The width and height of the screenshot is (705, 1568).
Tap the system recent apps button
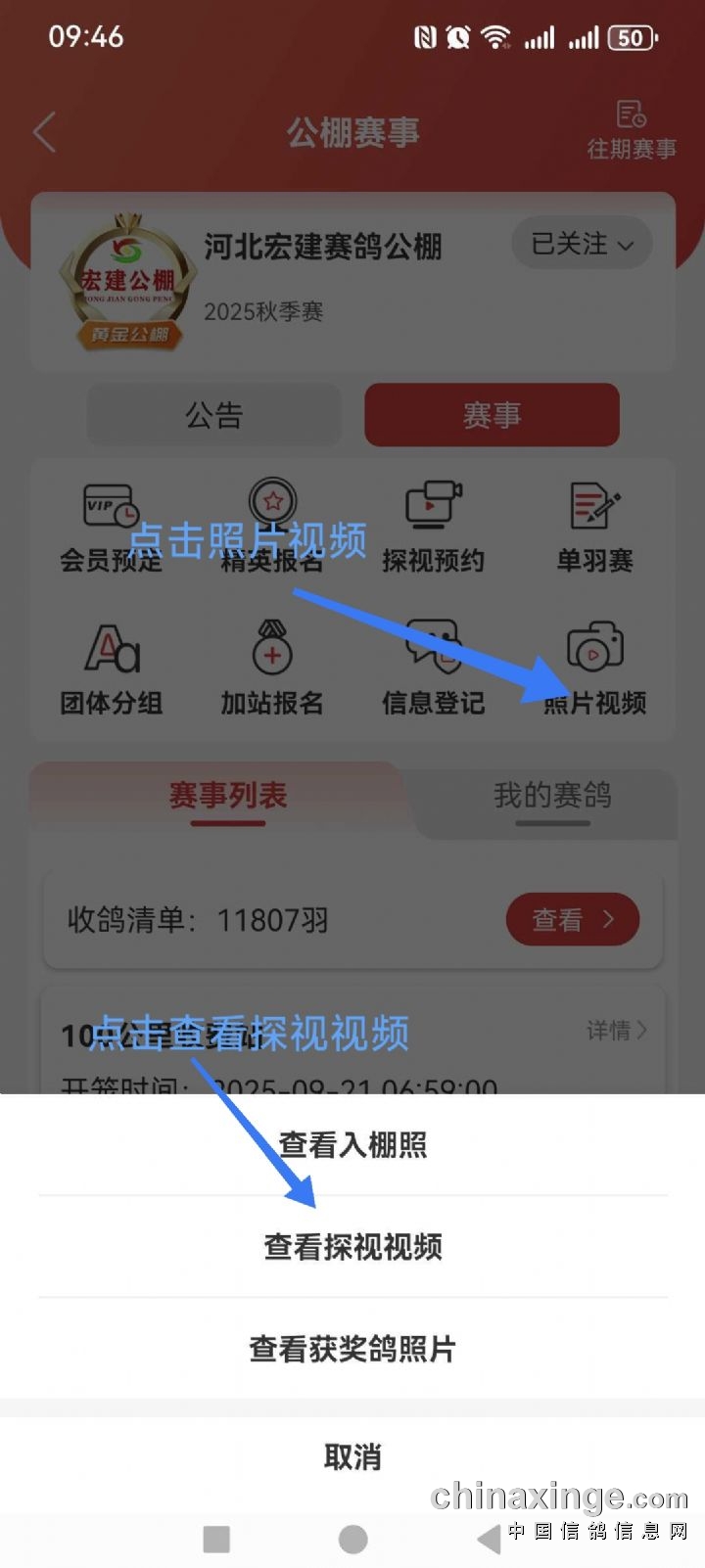(x=216, y=1539)
